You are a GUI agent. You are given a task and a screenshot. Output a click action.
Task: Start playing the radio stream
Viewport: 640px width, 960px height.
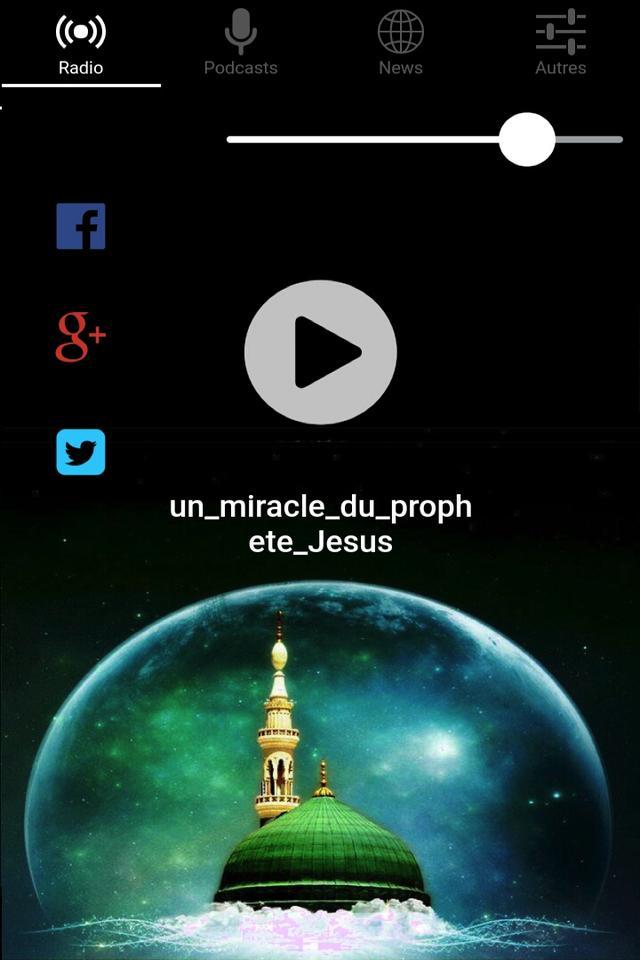(x=320, y=352)
